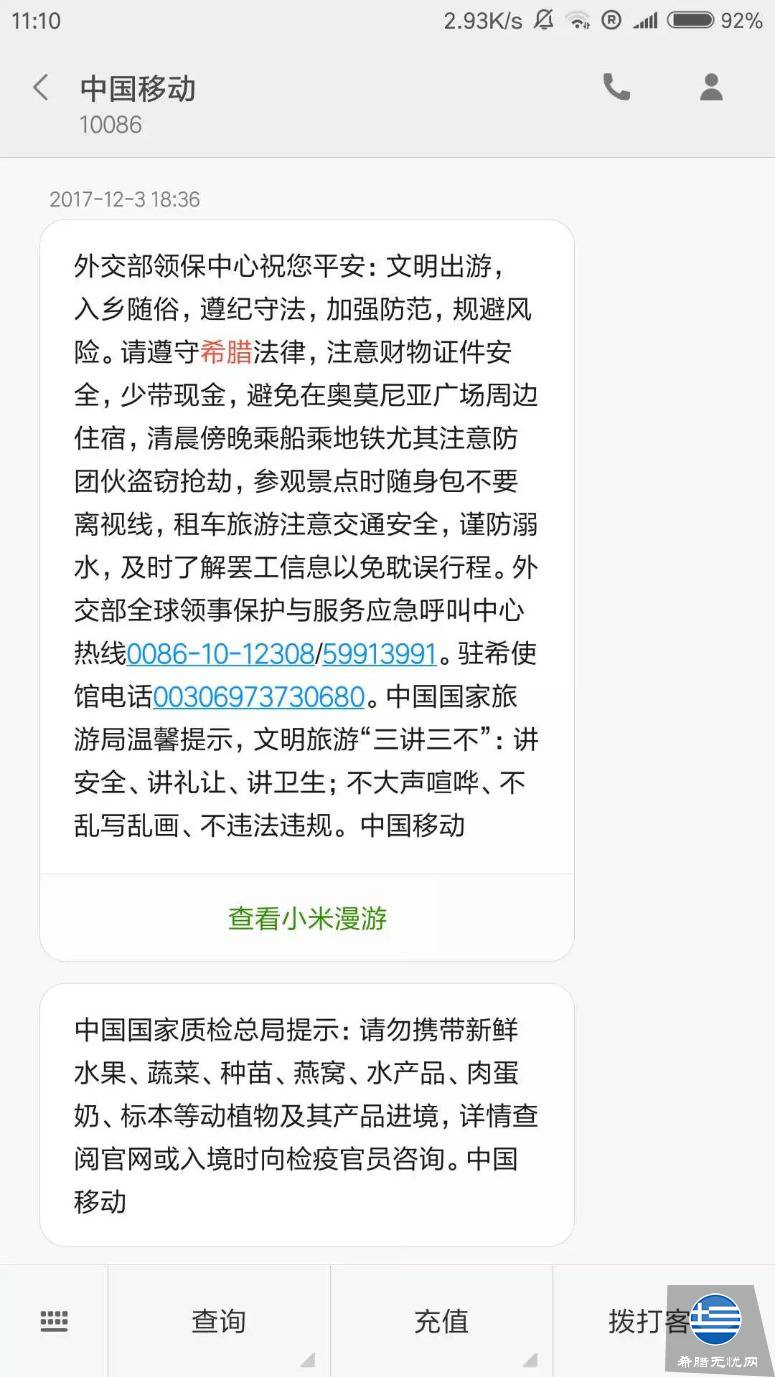Select the dial pad icon at bottom left
Screen dimensions: 775x1377
point(55,1320)
